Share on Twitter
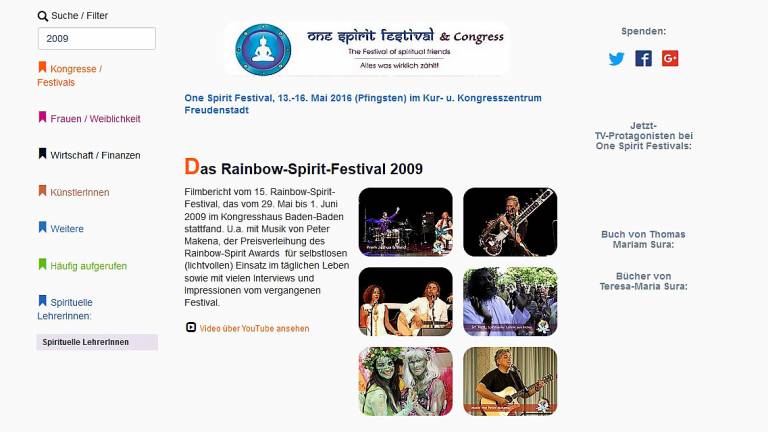Screen dimensions: 768x432 pyautogui.click(x=616, y=59)
